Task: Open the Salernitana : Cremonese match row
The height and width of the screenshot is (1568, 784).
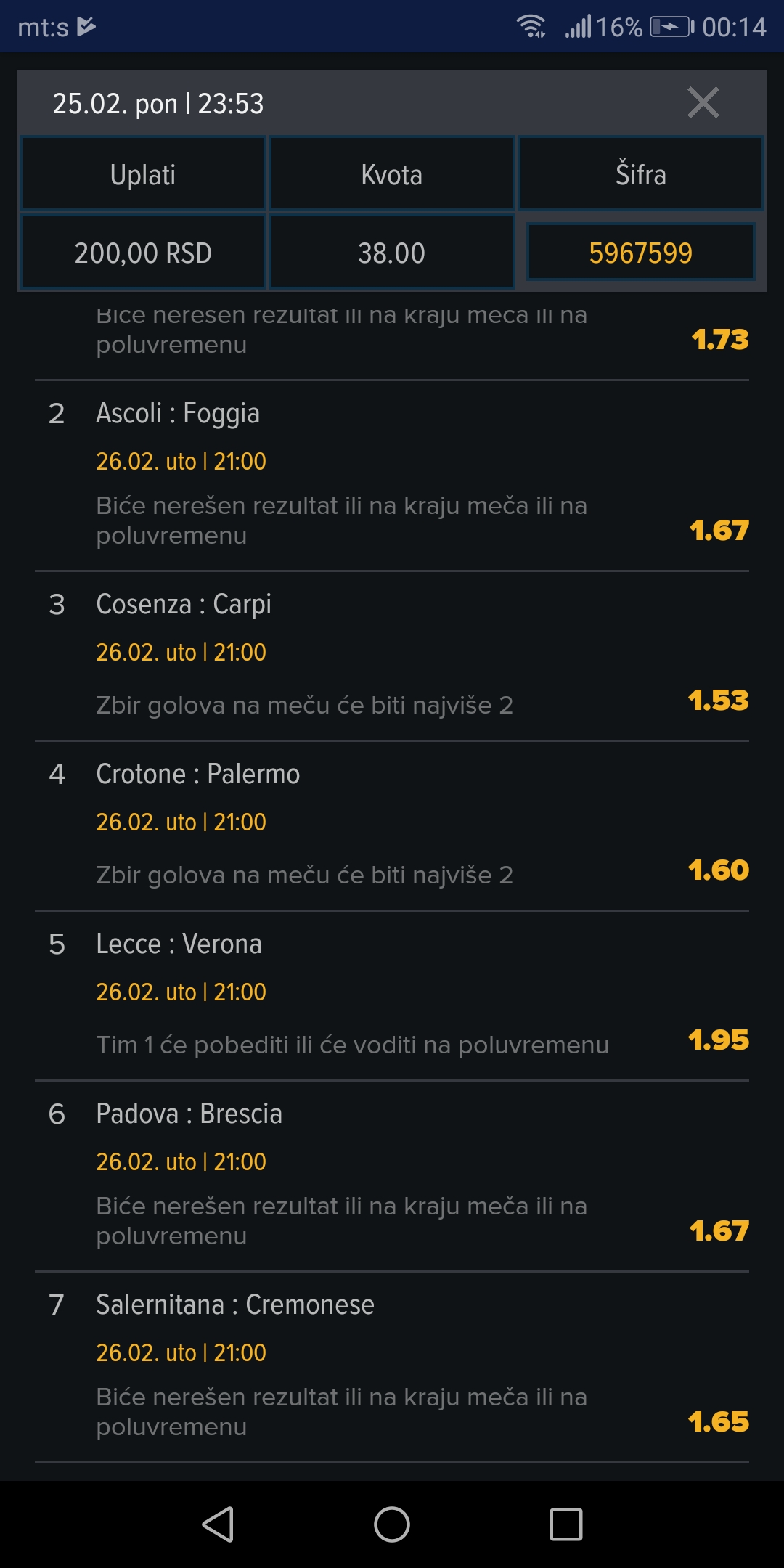Action: pos(392,1367)
